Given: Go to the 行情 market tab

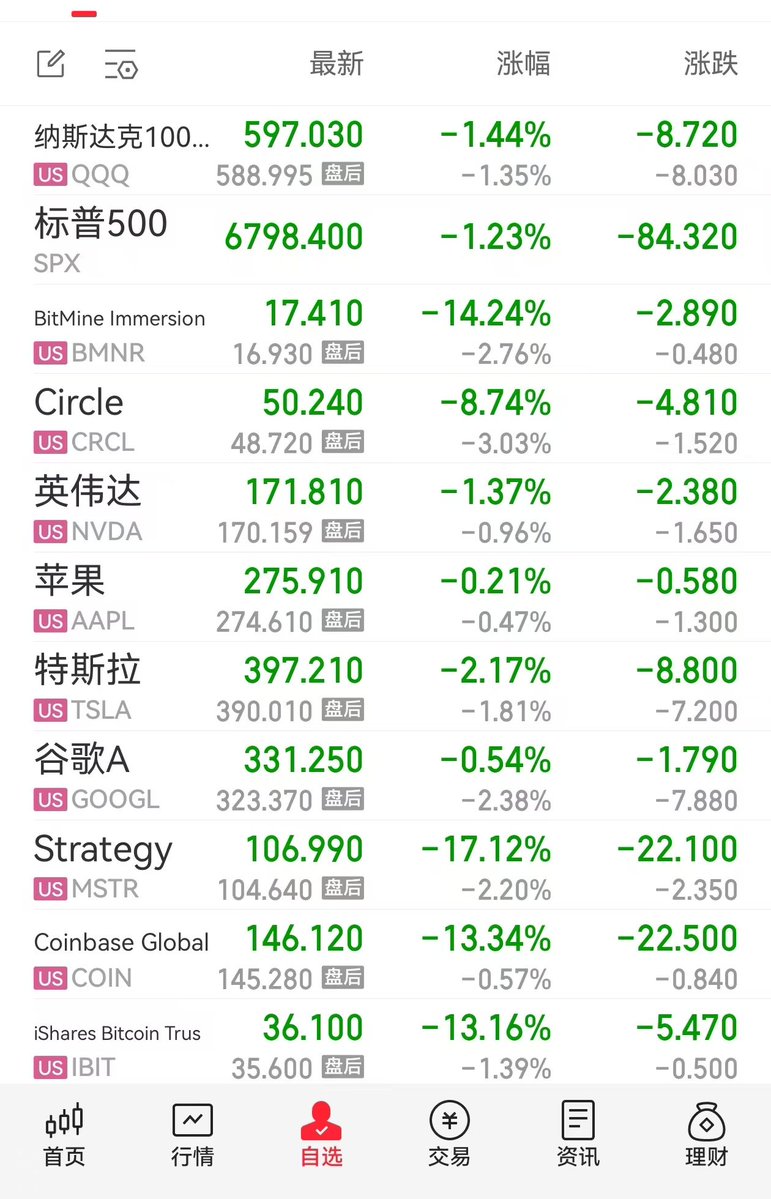Looking at the screenshot, I should click(x=192, y=1136).
